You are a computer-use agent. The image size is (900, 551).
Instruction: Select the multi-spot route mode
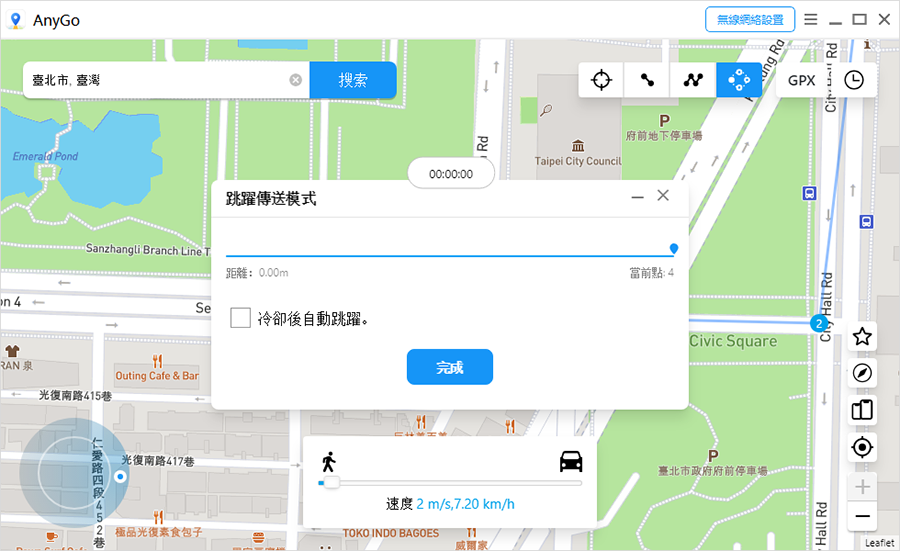point(693,80)
